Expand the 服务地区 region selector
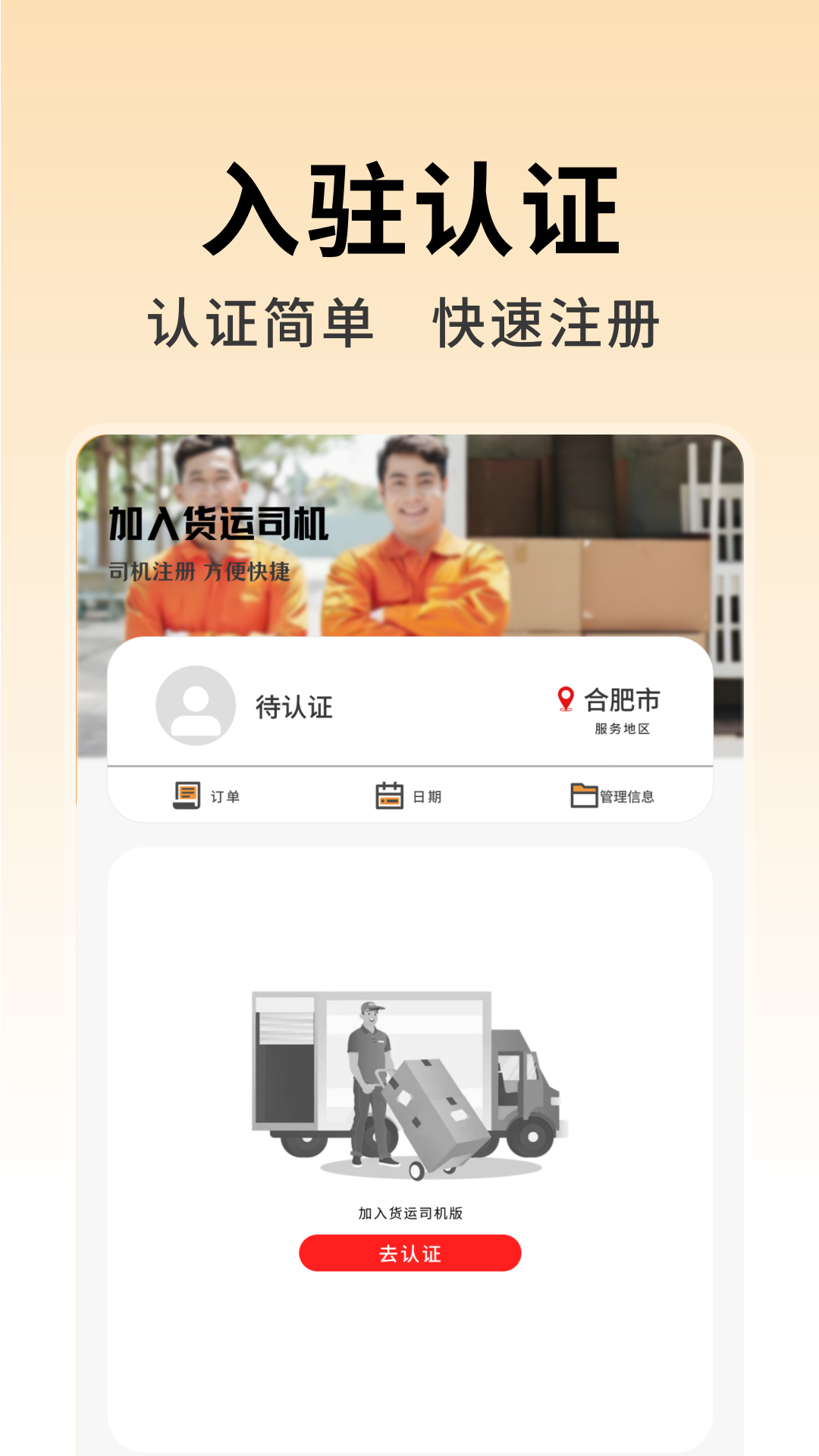This screenshot has height=1456, width=819. (x=622, y=730)
